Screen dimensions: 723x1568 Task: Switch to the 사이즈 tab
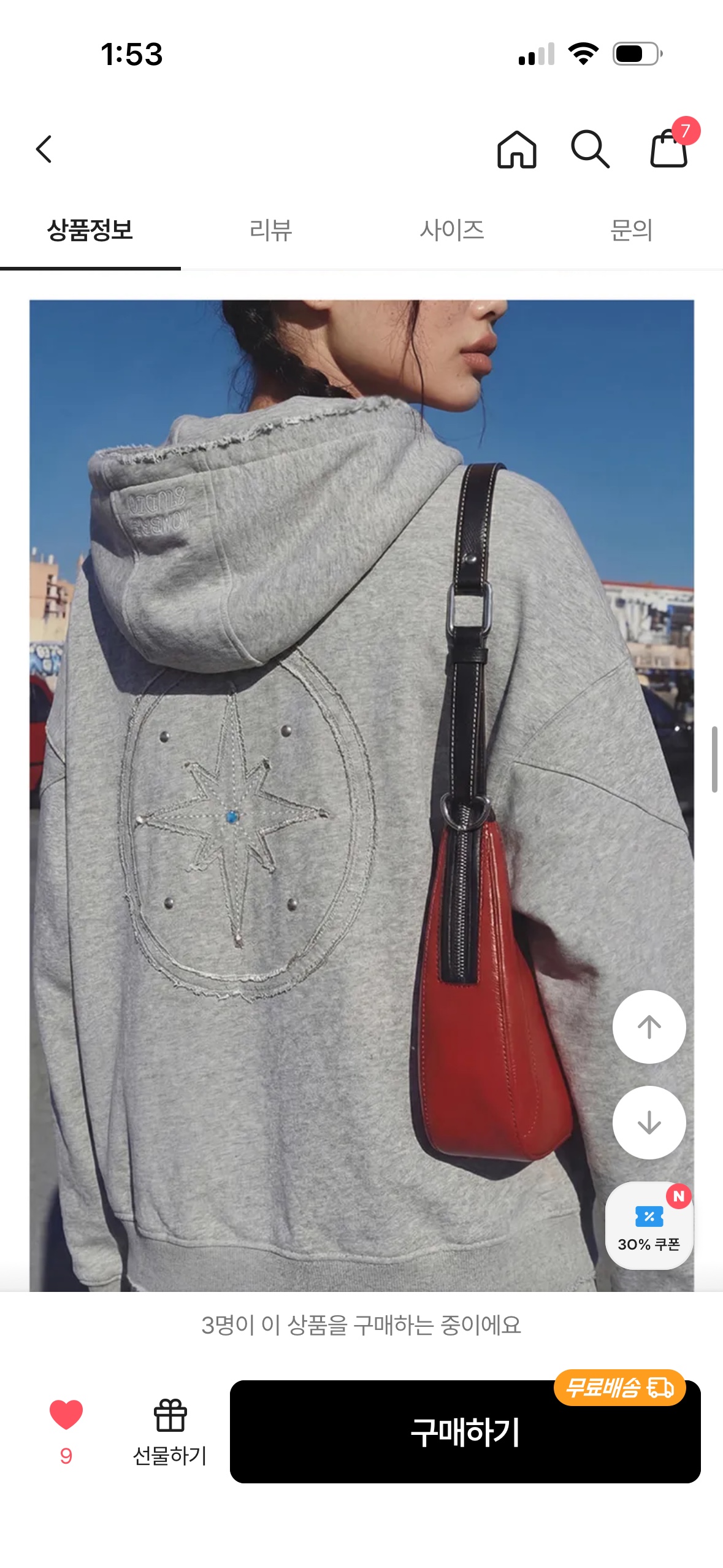pyautogui.click(x=452, y=231)
